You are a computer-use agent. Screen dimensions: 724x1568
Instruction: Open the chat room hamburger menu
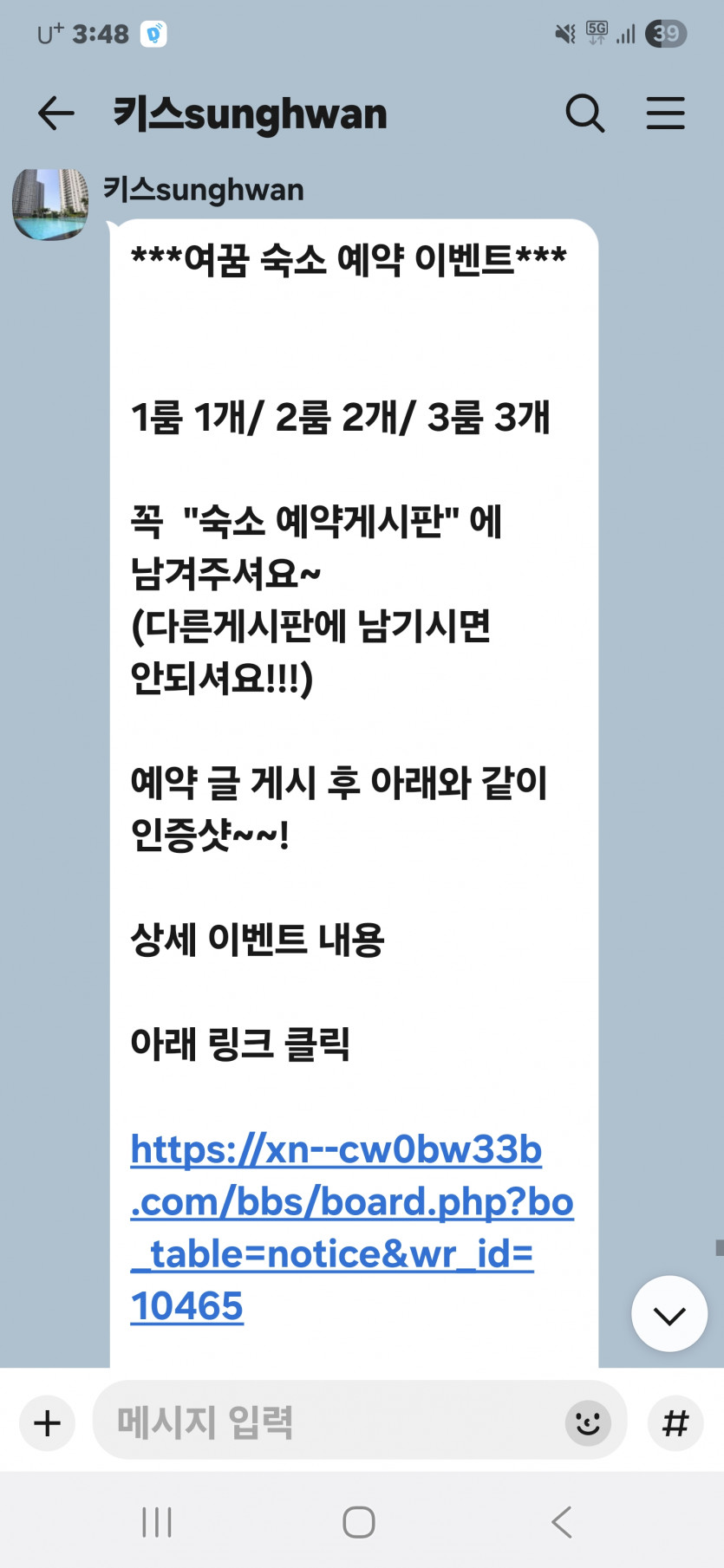tap(665, 114)
